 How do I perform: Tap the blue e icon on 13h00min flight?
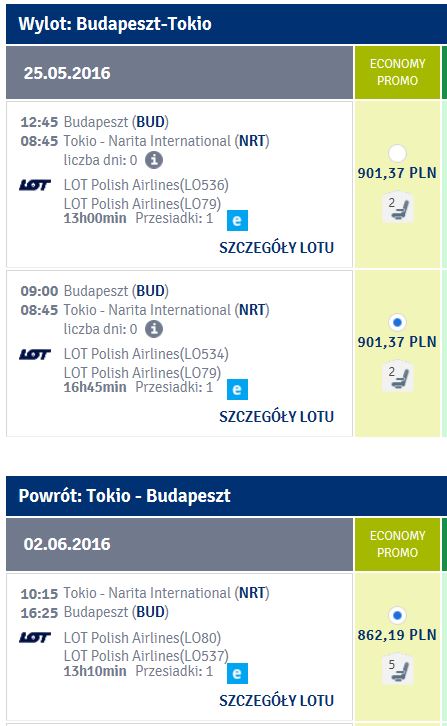pyautogui.click(x=237, y=220)
